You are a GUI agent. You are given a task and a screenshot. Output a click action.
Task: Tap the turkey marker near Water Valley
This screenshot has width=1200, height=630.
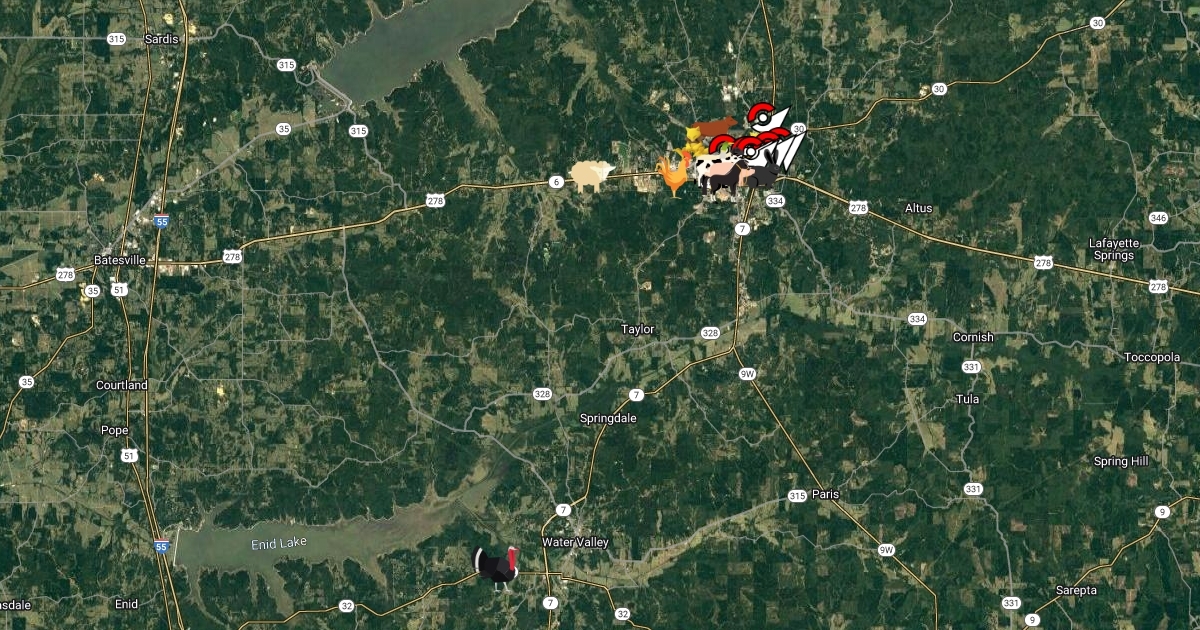click(496, 567)
